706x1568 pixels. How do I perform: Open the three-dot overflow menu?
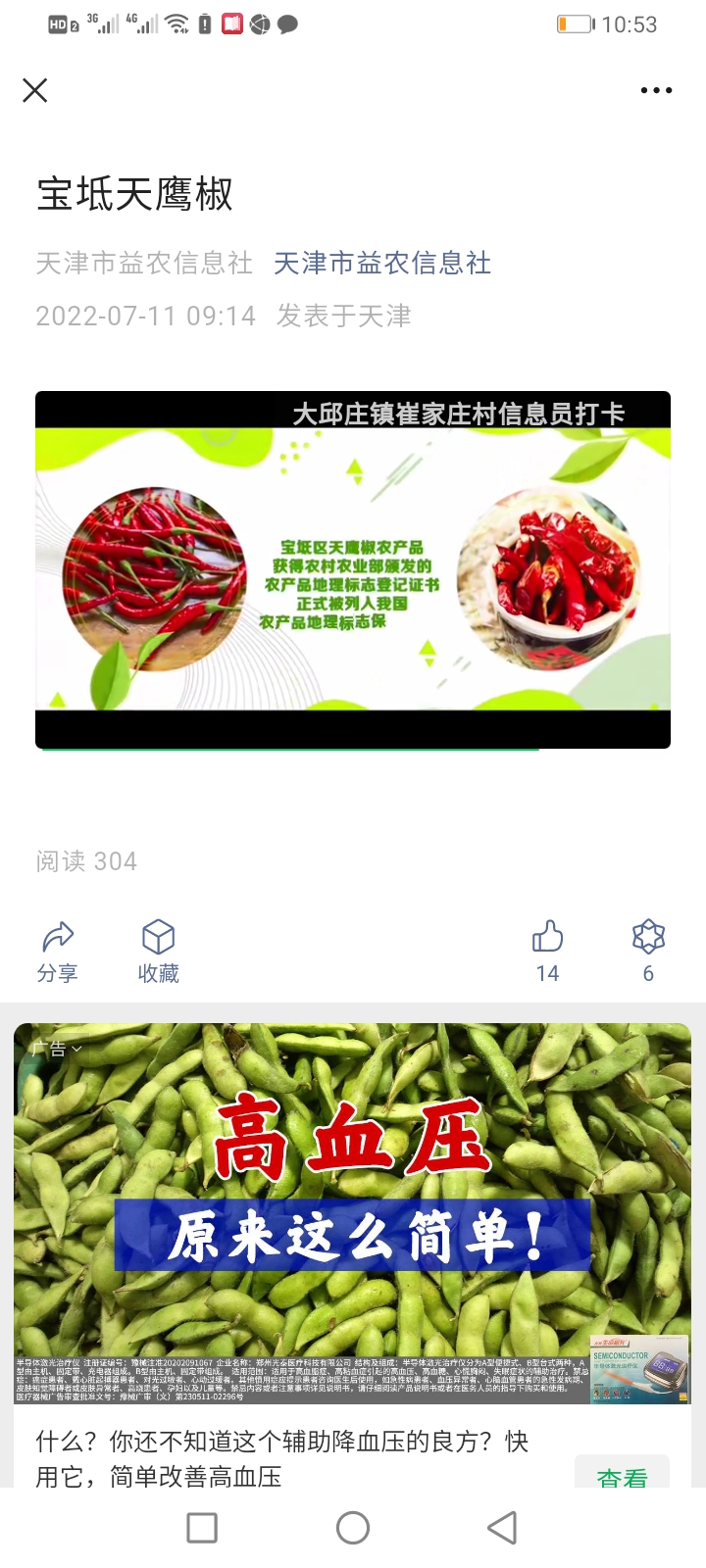pyautogui.click(x=656, y=90)
